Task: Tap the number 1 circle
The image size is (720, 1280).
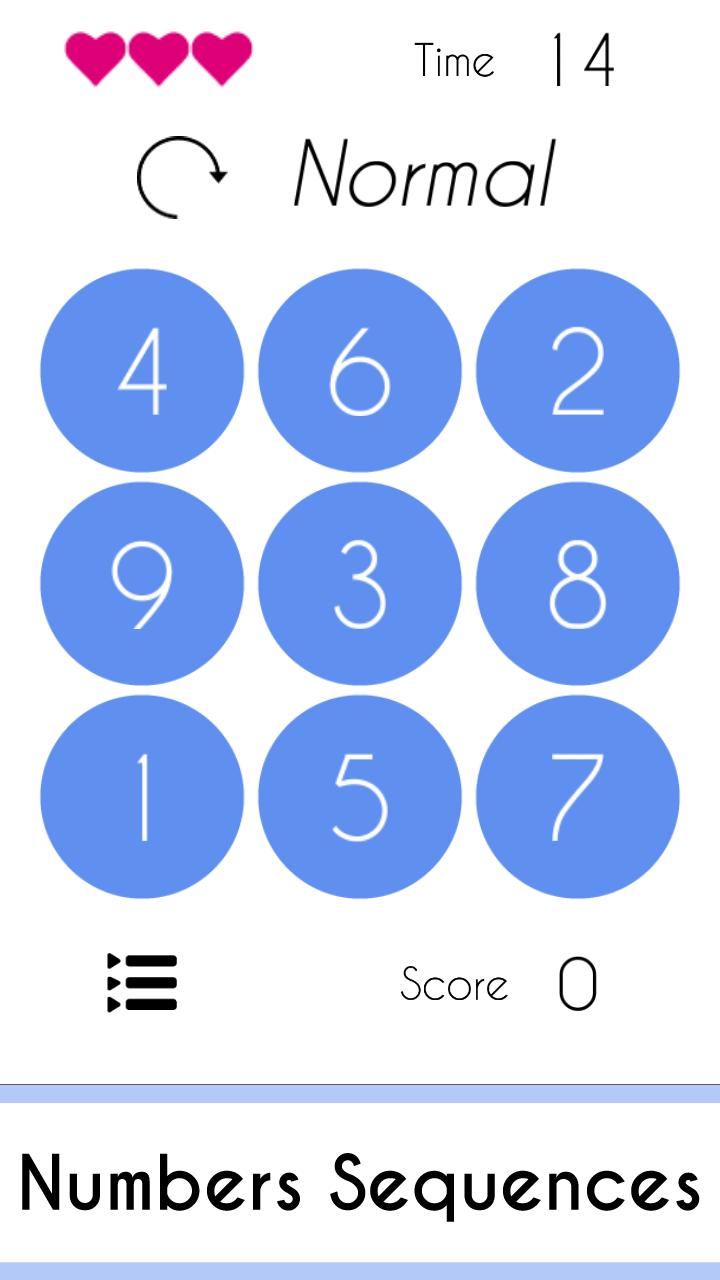Action: (142, 797)
